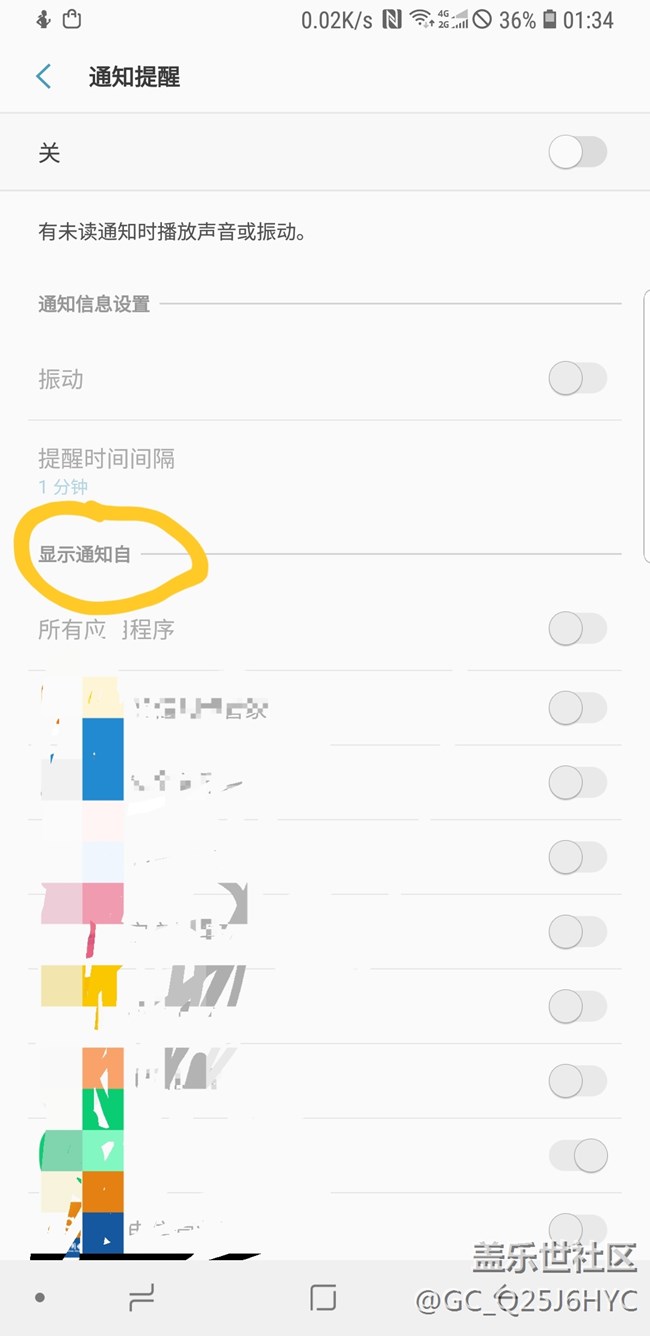
Task: Tap the system home button
Action: point(322,1298)
